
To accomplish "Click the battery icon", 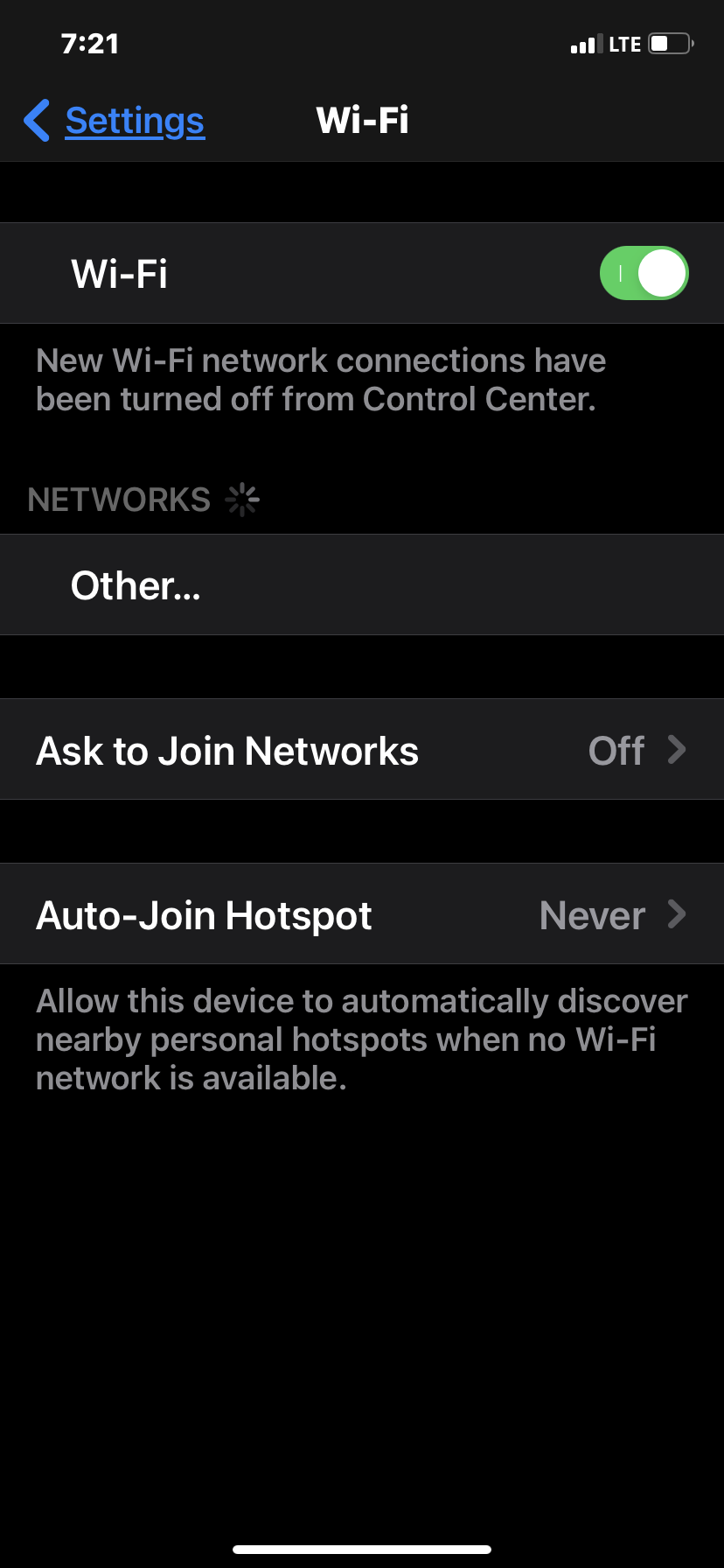I will (669, 43).
